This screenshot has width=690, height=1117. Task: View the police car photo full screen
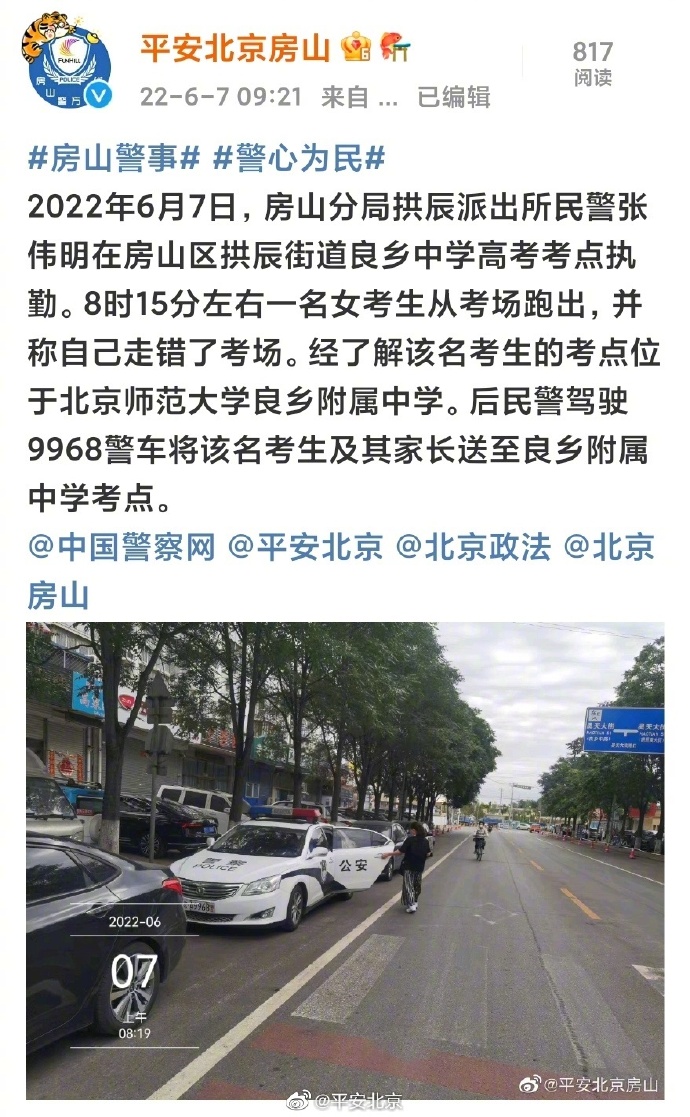coord(345,860)
